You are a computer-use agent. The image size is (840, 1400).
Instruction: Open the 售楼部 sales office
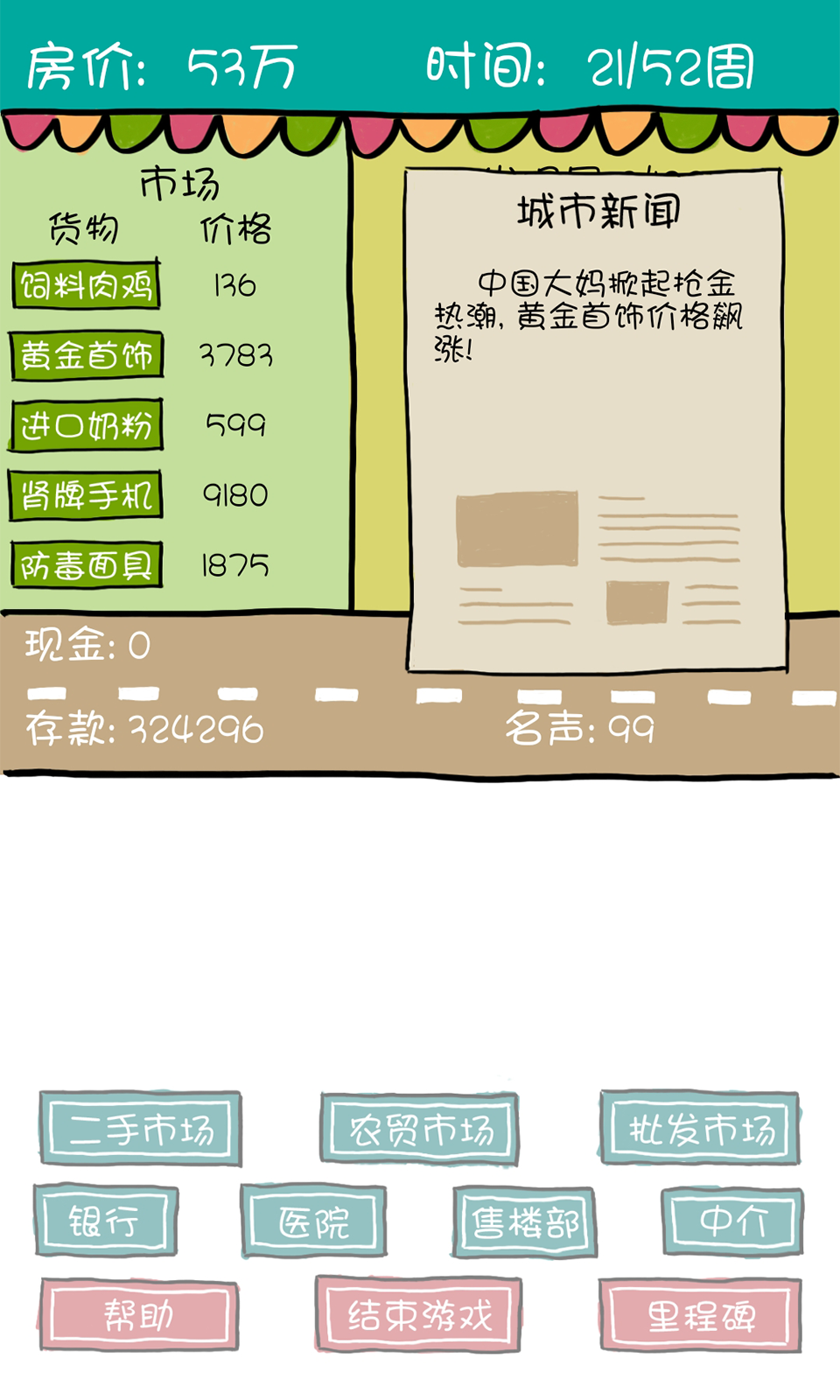tap(524, 1221)
